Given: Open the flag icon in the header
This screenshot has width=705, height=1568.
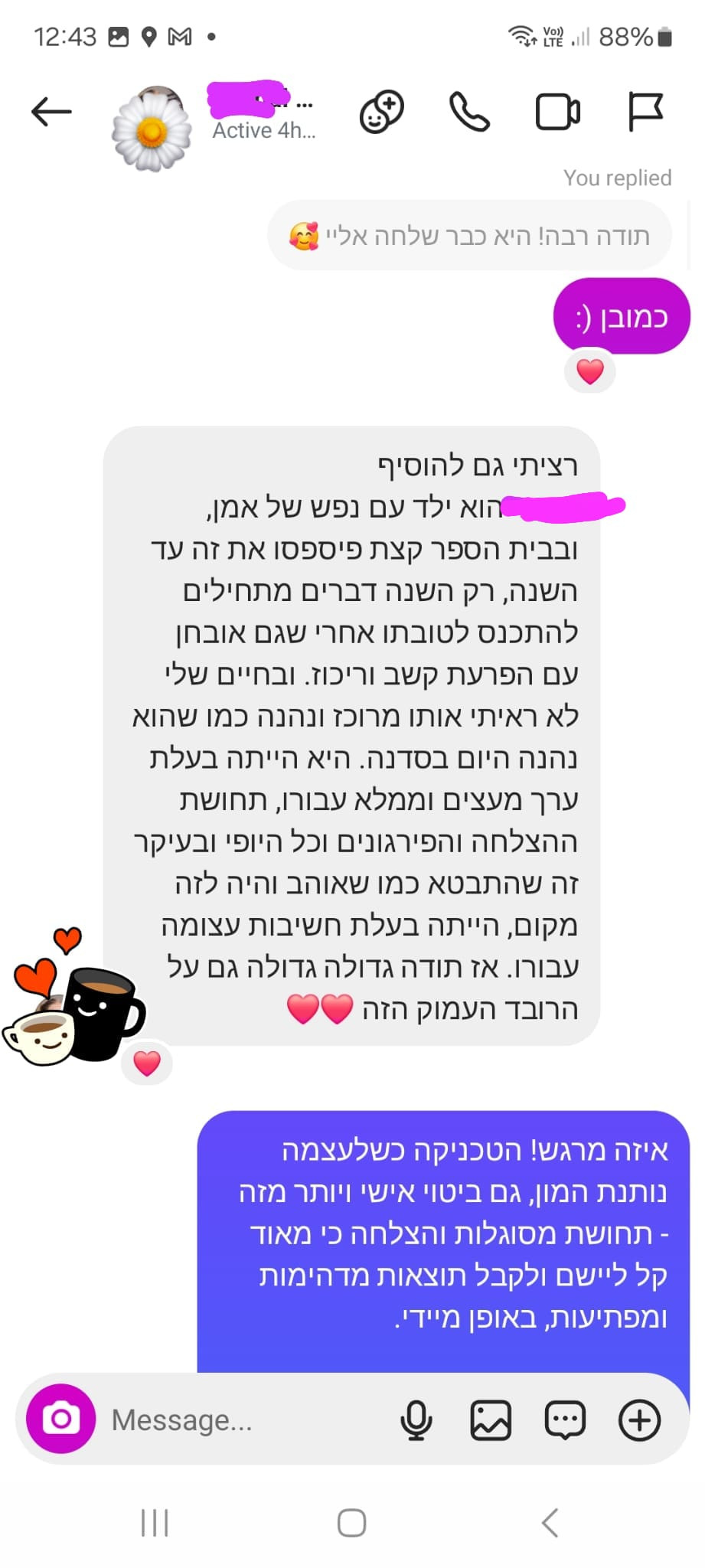Looking at the screenshot, I should [645, 112].
